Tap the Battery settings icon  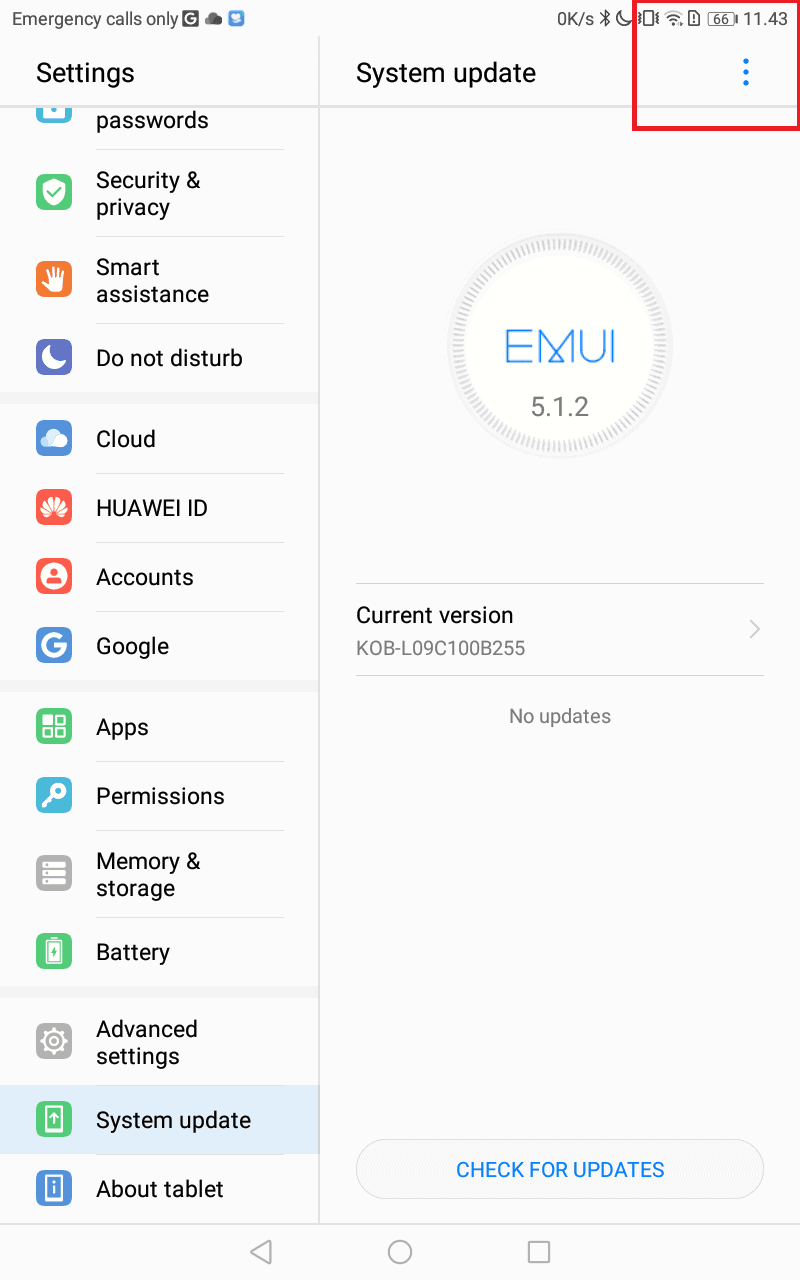click(53, 951)
